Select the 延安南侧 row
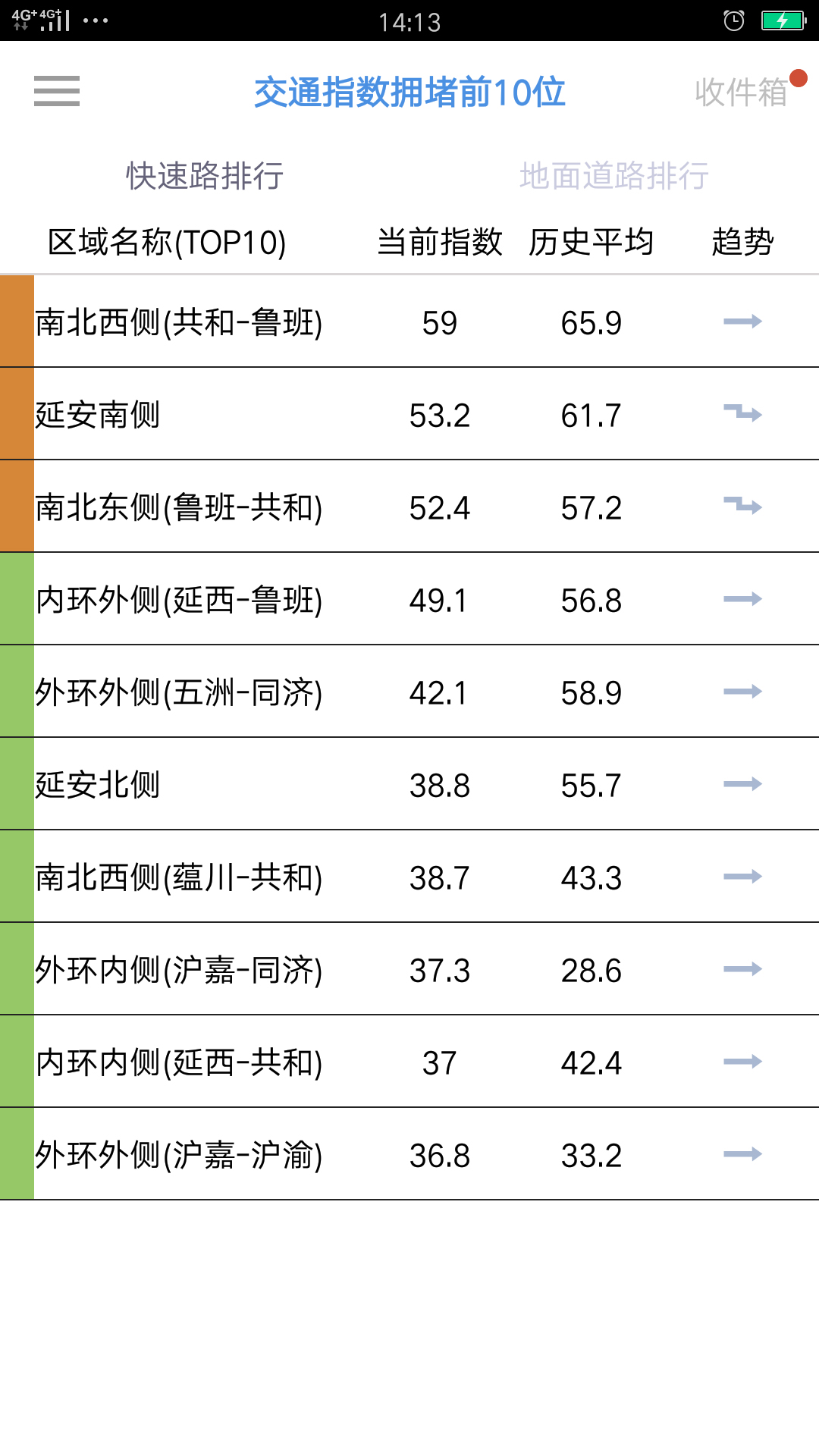The image size is (819, 1456). coord(409,414)
